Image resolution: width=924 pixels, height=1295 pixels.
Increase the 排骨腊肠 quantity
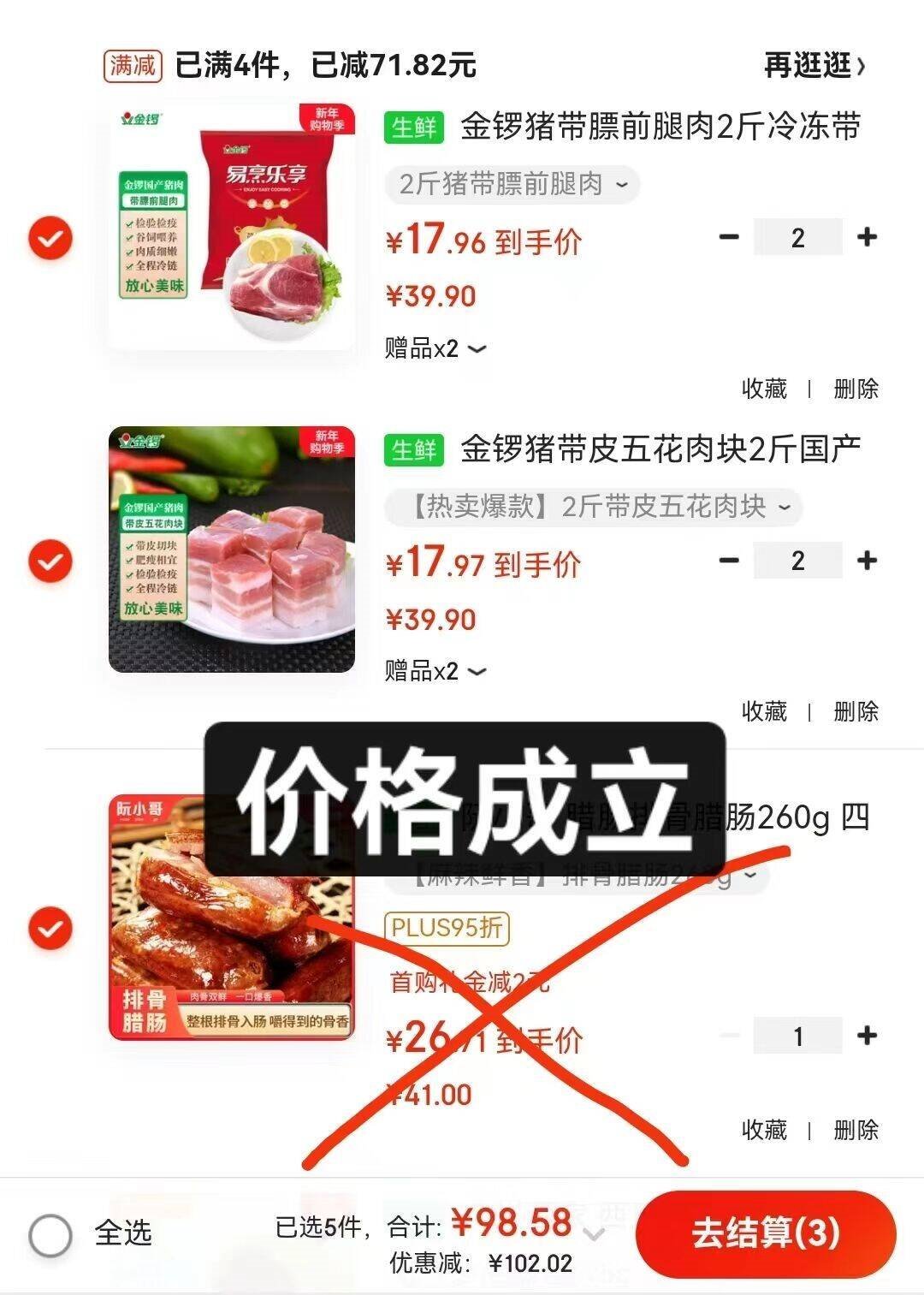[x=867, y=1036]
